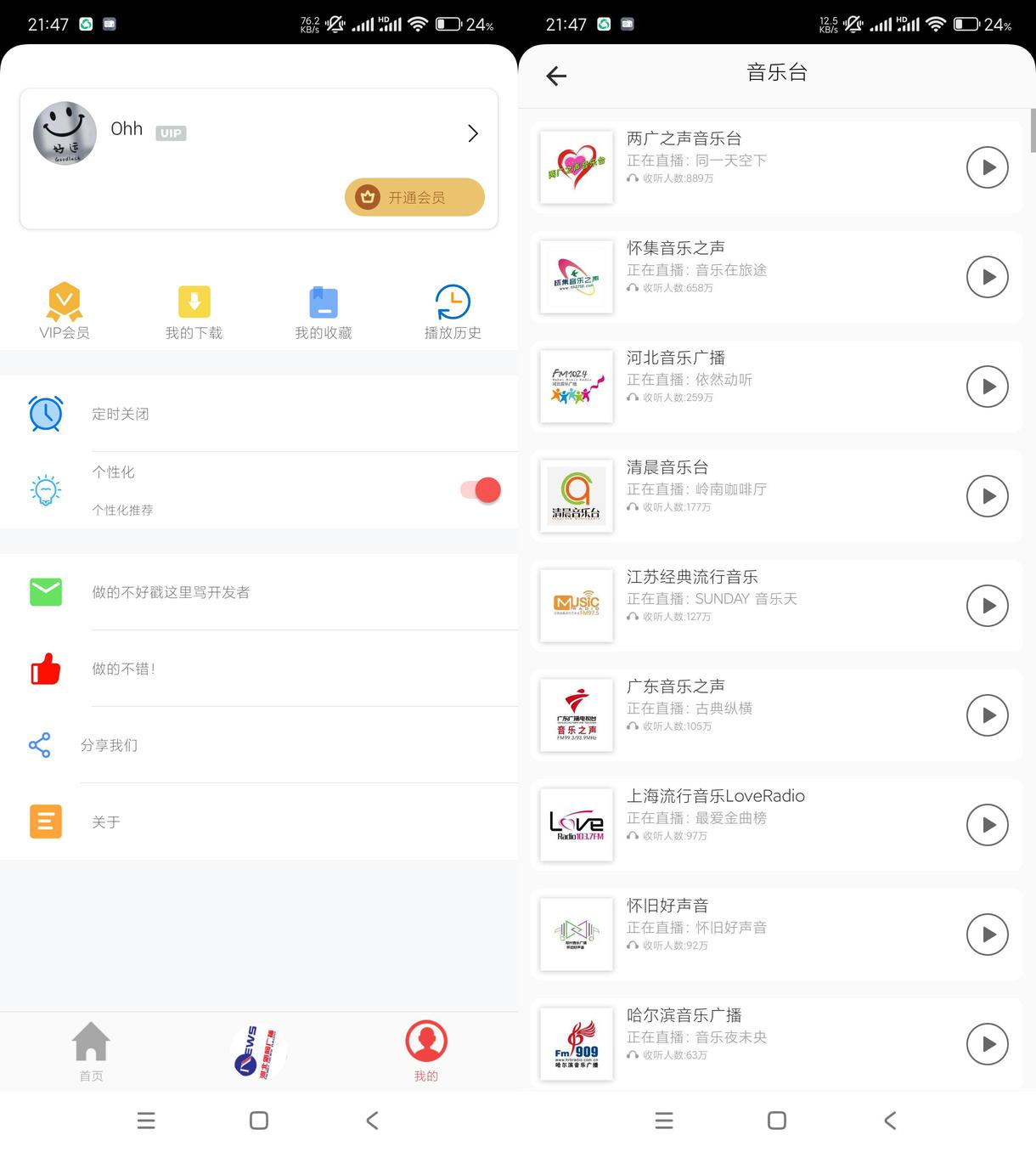Screen dimensions: 1036x1152
Task: Toggle the 个性化推荐 switch off
Action: pyautogui.click(x=481, y=490)
